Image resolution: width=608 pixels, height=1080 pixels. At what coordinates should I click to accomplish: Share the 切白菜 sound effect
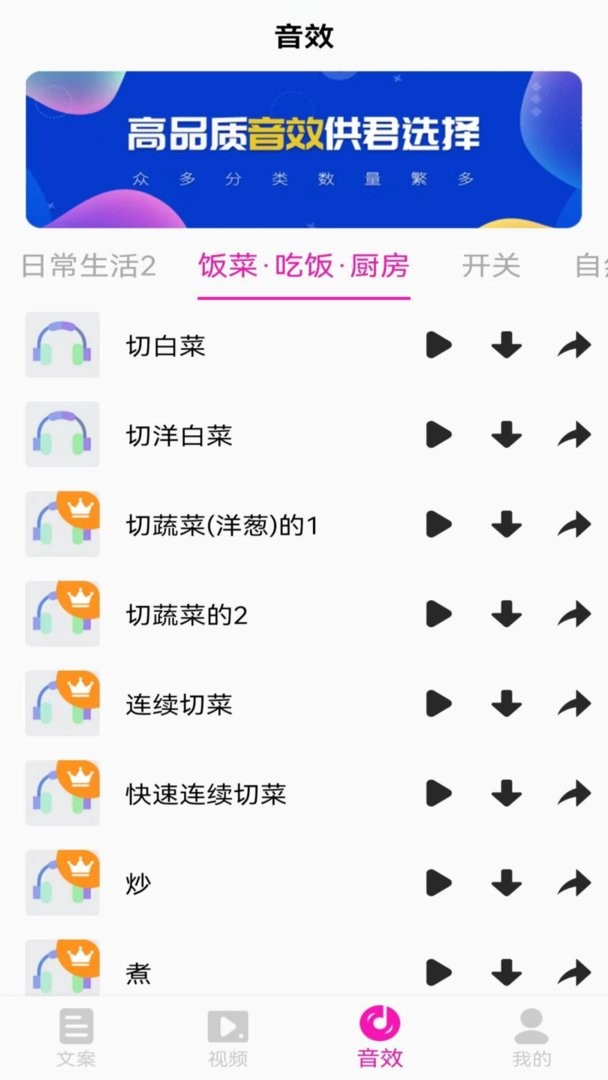pyautogui.click(x=574, y=346)
